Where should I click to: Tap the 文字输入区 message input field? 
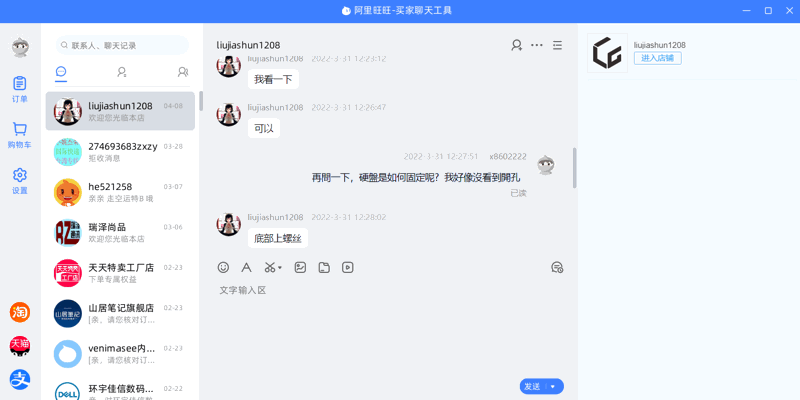[390, 320]
